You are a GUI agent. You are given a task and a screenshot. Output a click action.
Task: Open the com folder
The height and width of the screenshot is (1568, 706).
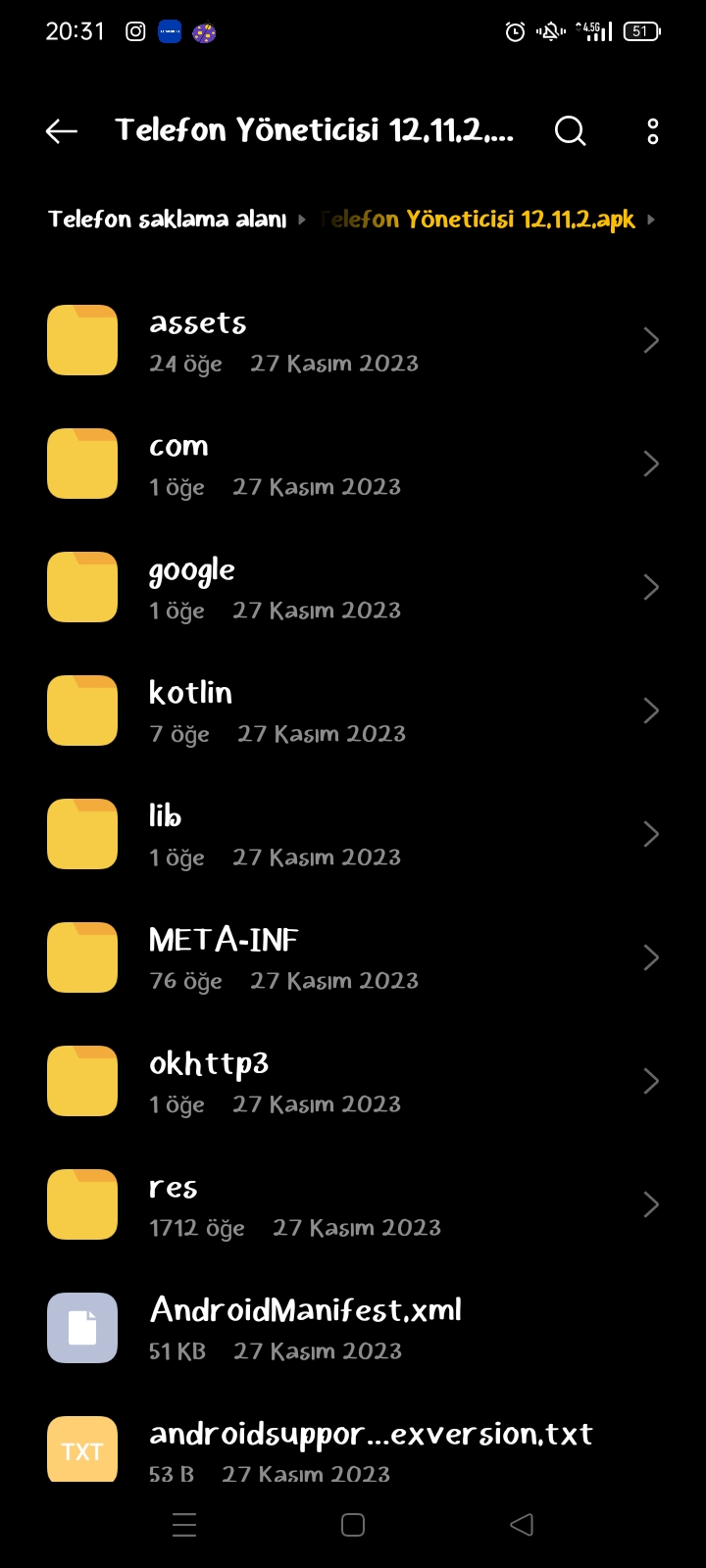click(x=353, y=465)
